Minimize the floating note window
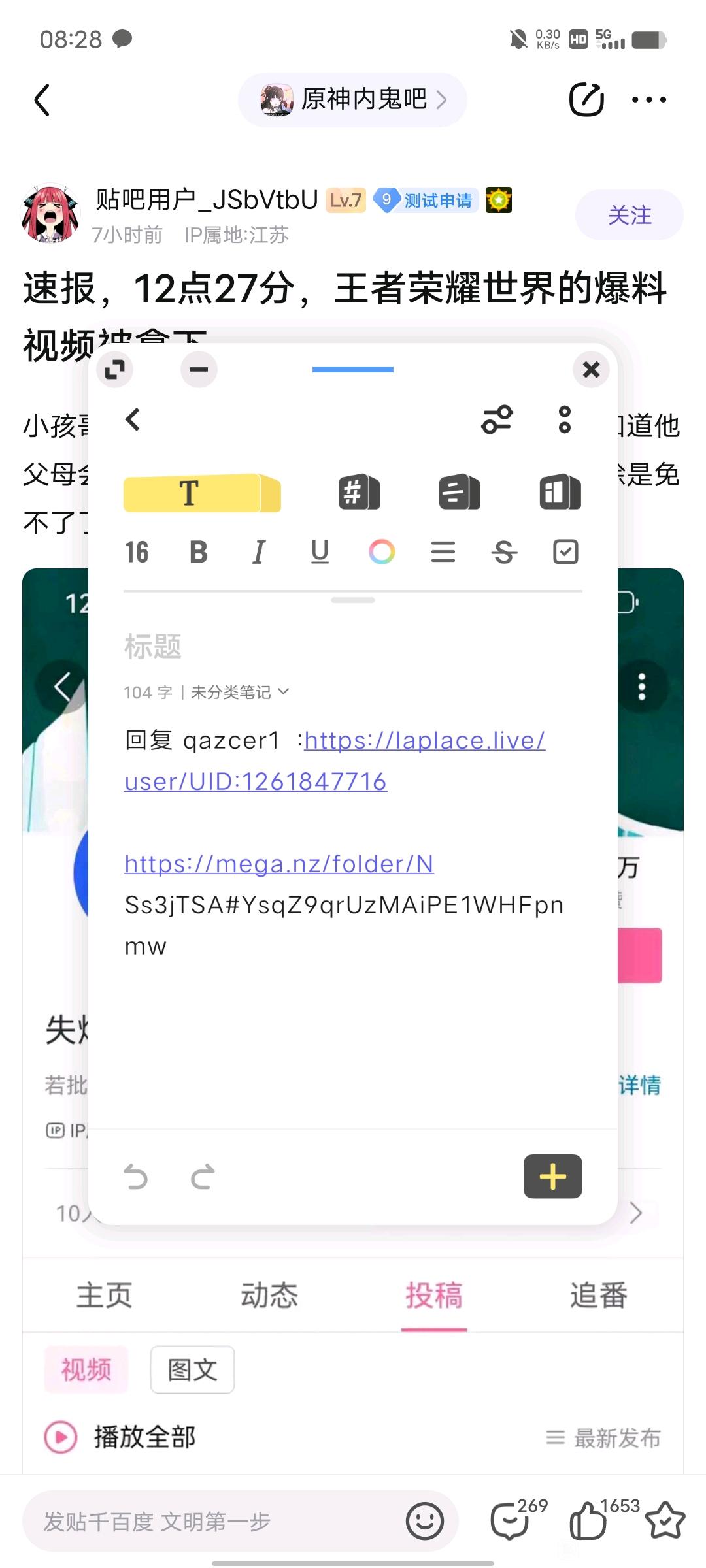Screen dimensions: 706x1568 pos(199,370)
